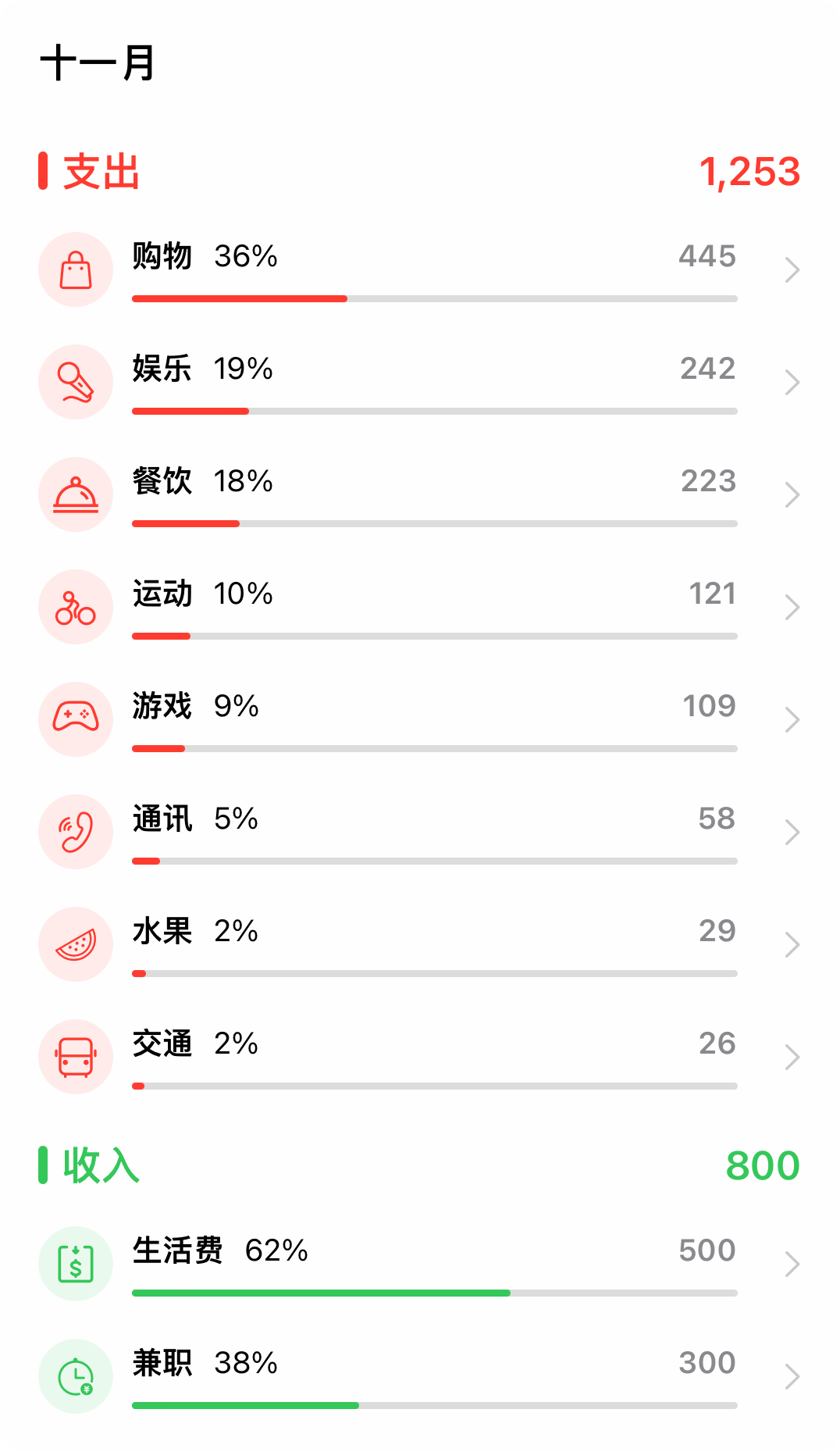This screenshot has height=1452, width=840.
Task: View 生活费 income details
Action: tap(420, 1264)
